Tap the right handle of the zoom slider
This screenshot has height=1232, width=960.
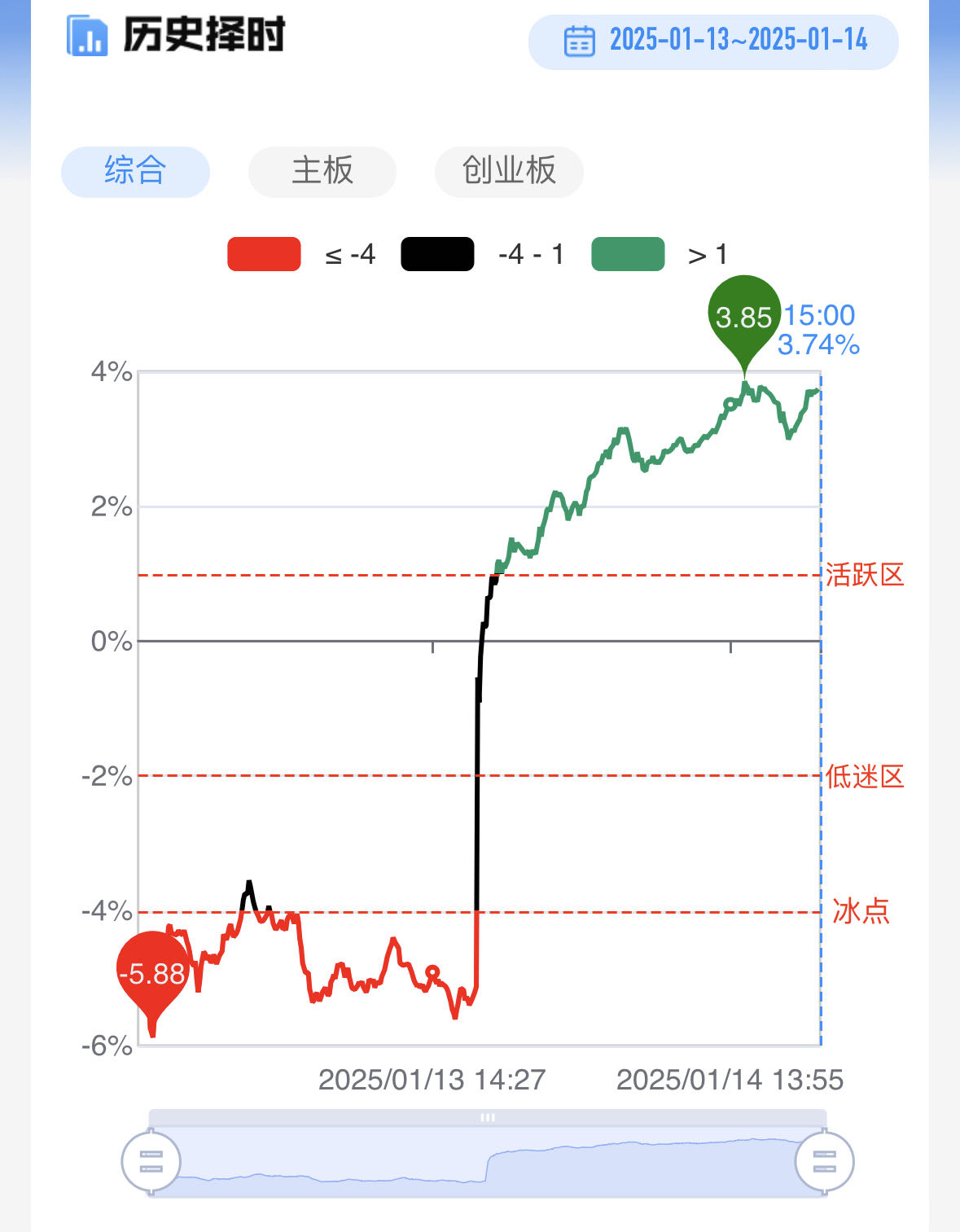click(x=824, y=1161)
